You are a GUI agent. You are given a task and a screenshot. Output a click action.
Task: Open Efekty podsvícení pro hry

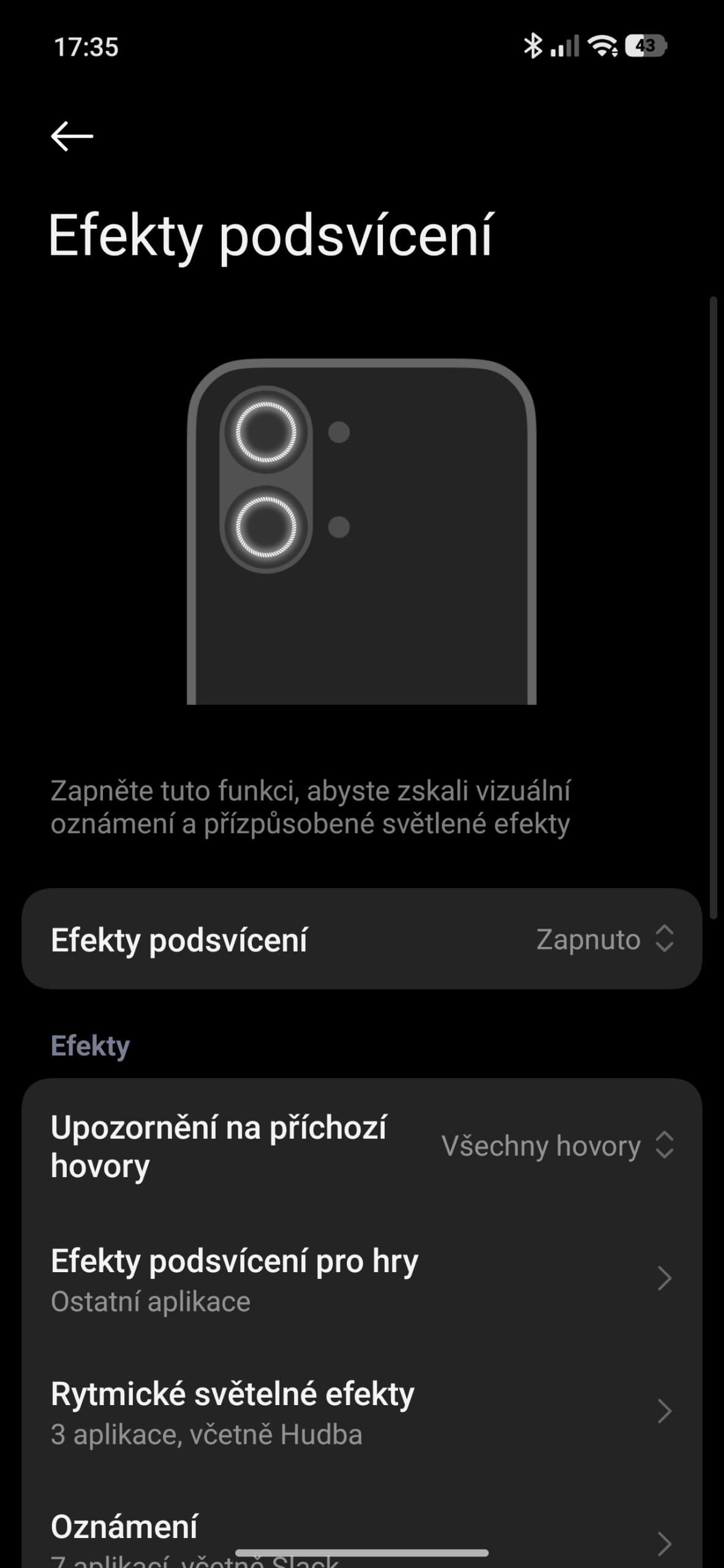(x=361, y=1278)
